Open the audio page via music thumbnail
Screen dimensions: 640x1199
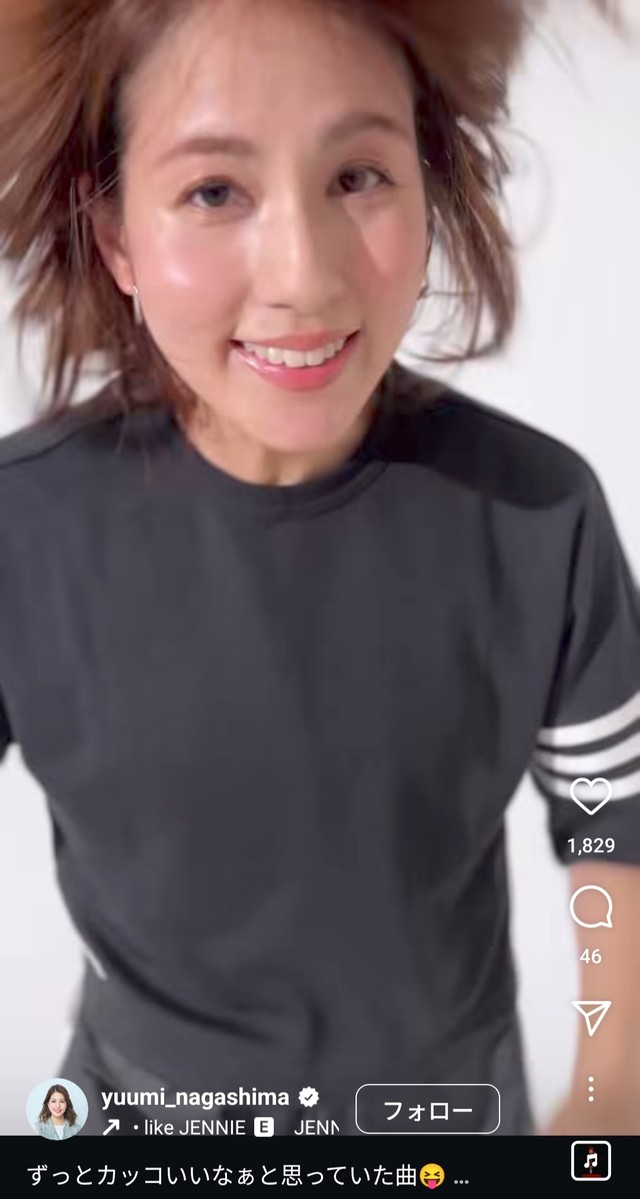click(x=590, y=1161)
